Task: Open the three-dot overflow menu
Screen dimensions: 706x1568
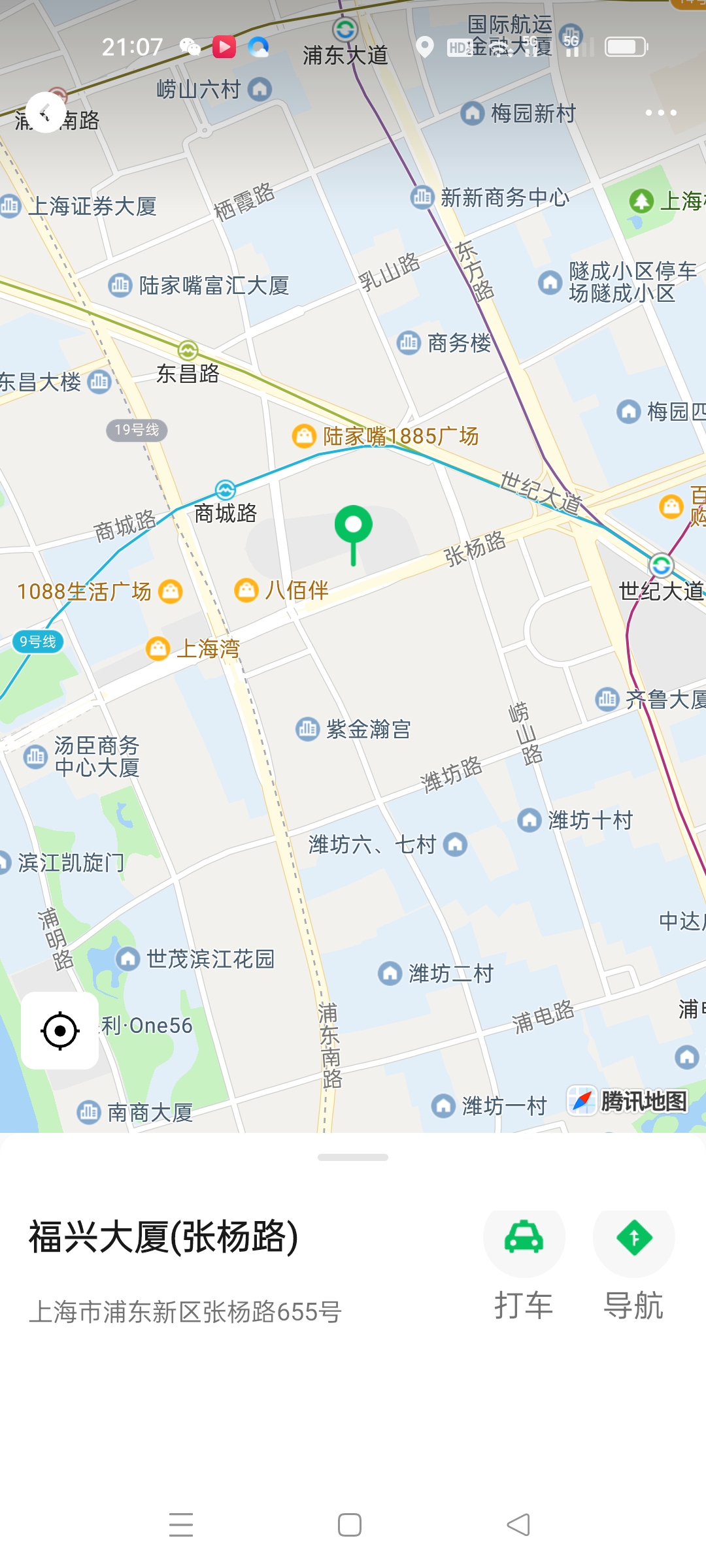Action: (x=660, y=112)
